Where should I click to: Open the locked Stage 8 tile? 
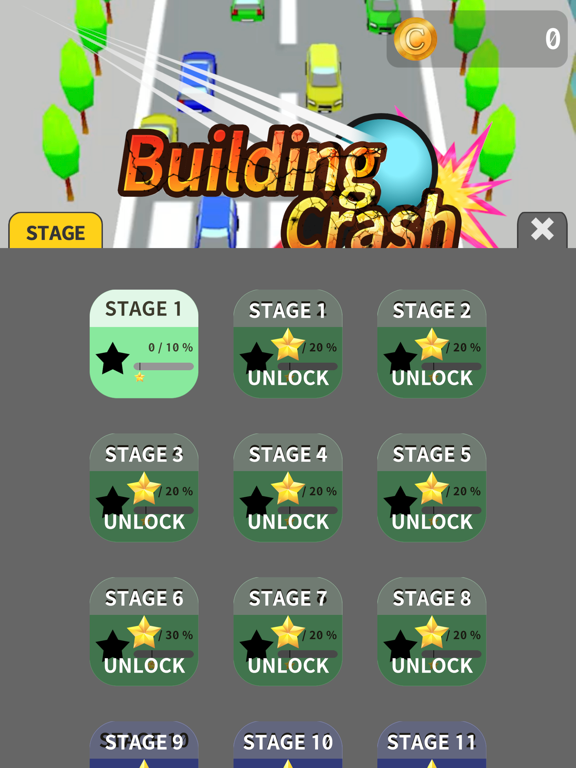coord(432,631)
